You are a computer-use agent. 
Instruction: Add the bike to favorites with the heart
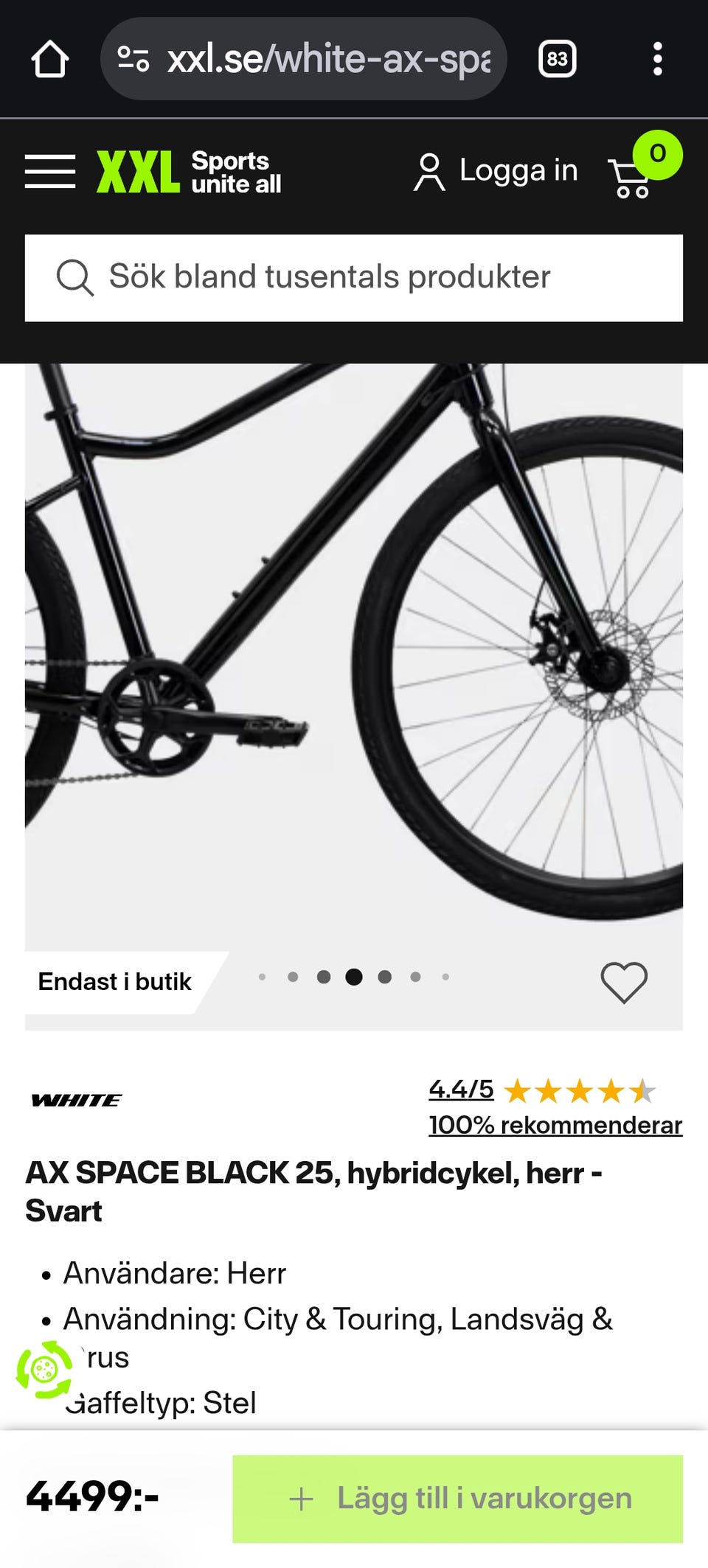tap(624, 982)
